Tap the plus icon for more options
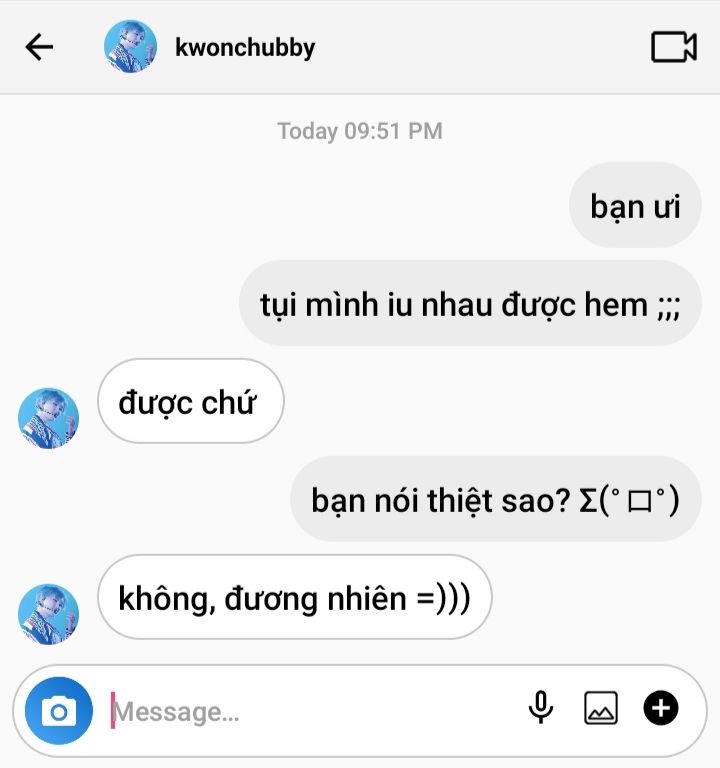This screenshot has height=768, width=720. click(661, 709)
